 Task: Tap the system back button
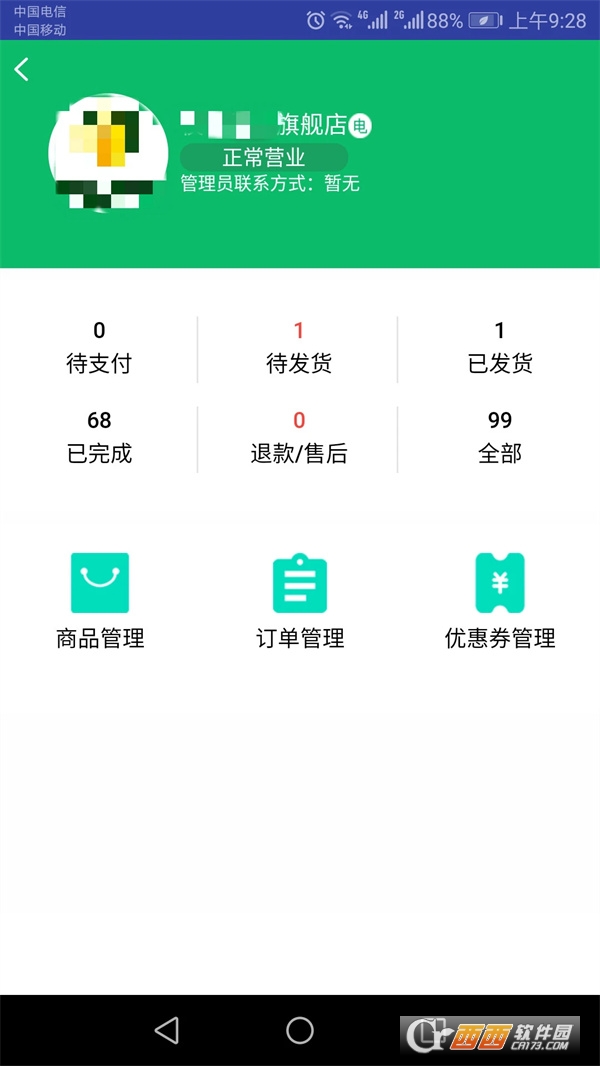(167, 1030)
